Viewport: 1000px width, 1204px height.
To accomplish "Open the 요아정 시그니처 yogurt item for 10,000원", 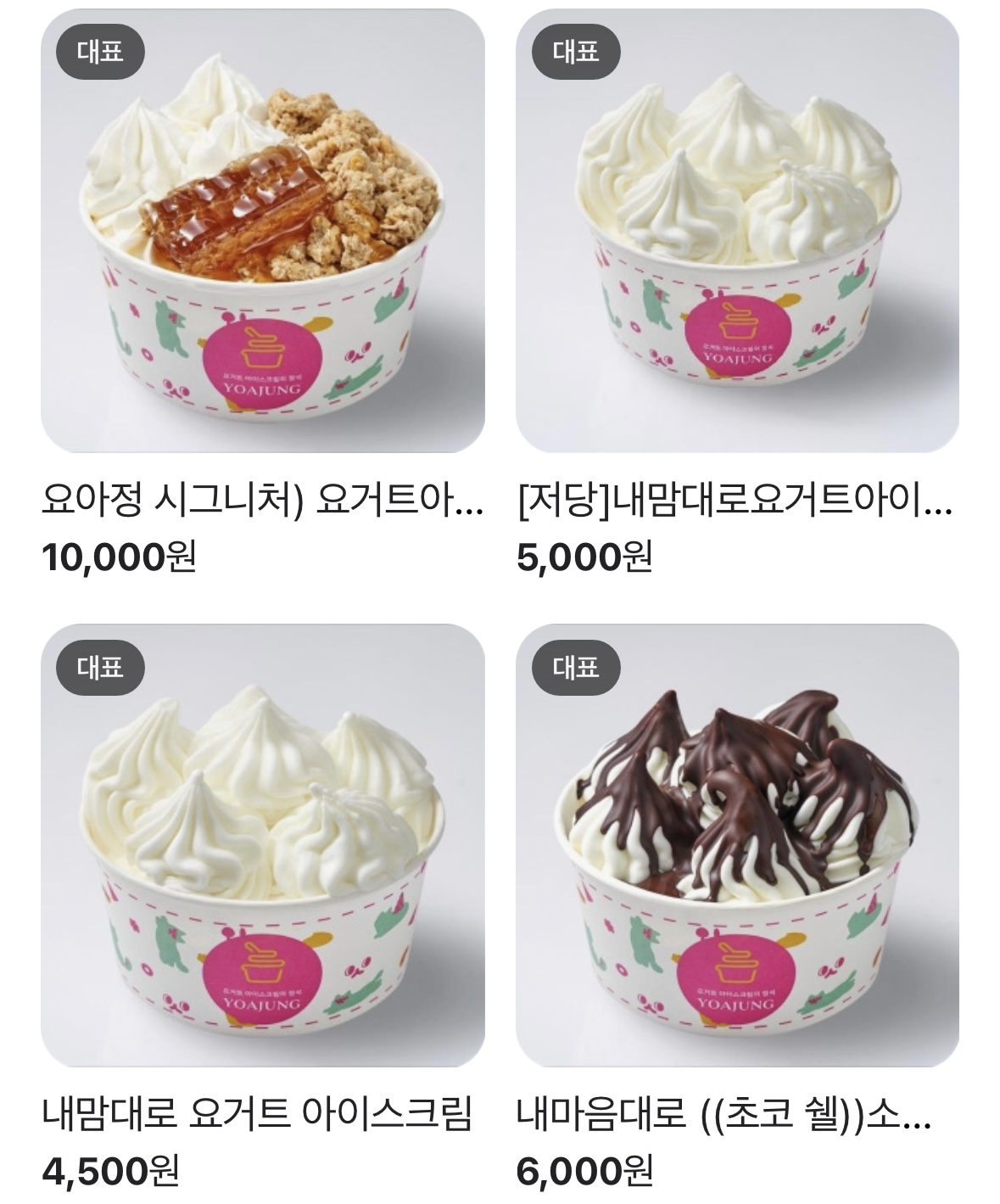I will [263, 231].
